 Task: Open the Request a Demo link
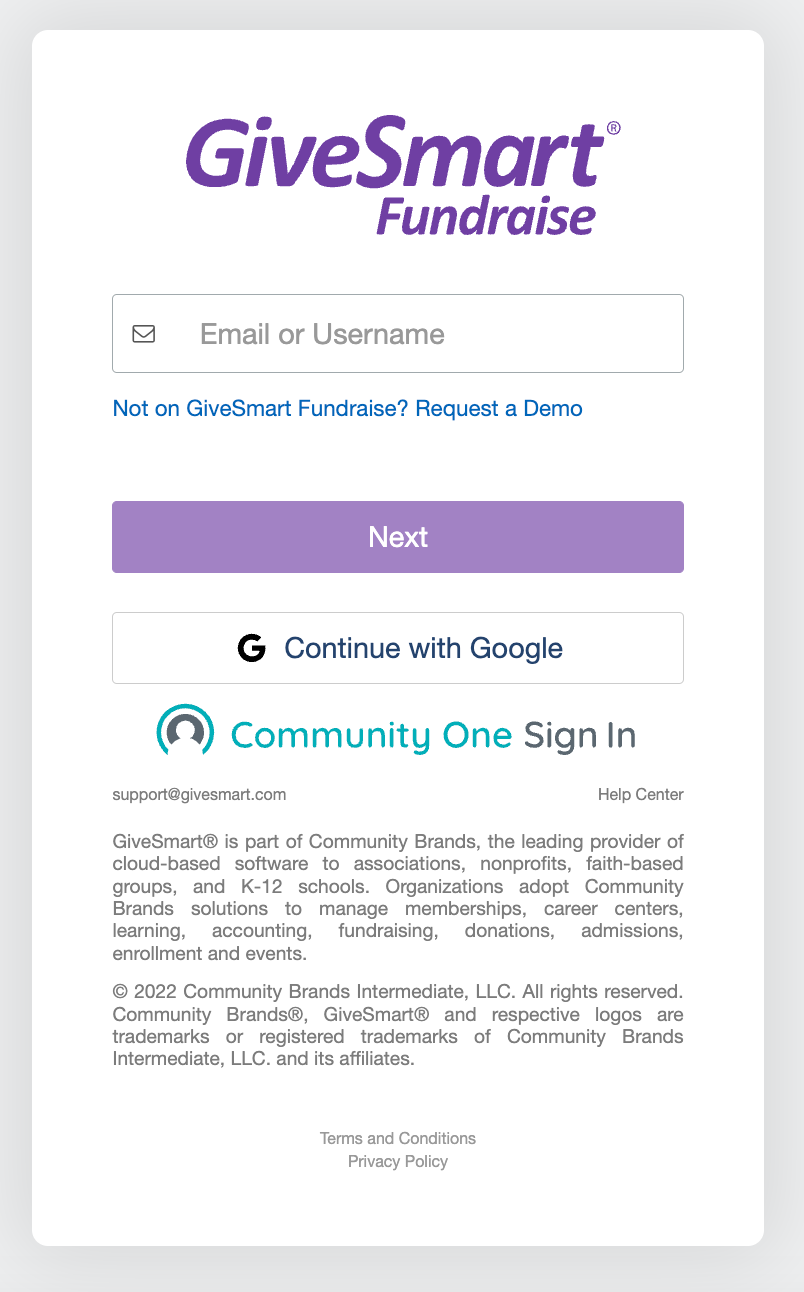click(x=347, y=408)
